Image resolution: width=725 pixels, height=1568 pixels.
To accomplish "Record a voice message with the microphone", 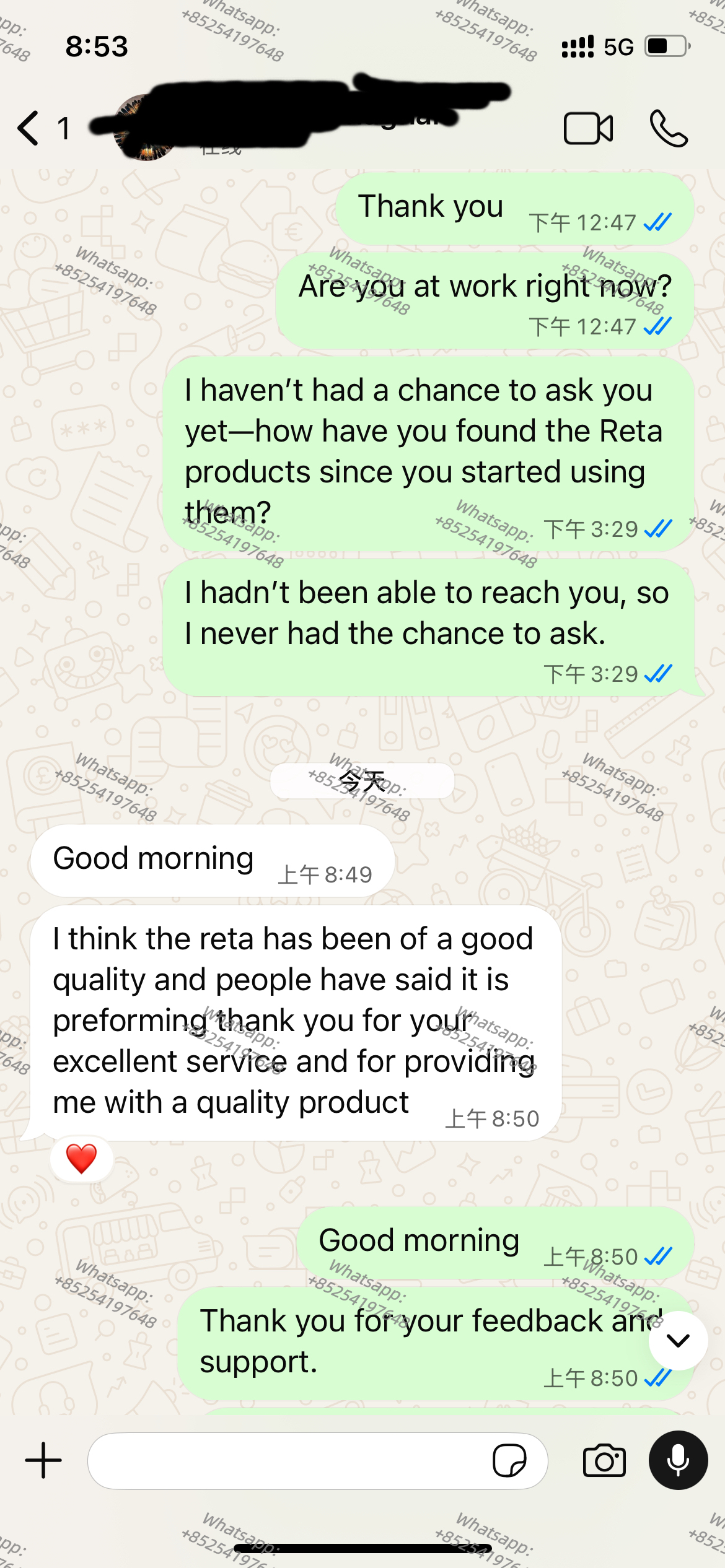I will [678, 1460].
